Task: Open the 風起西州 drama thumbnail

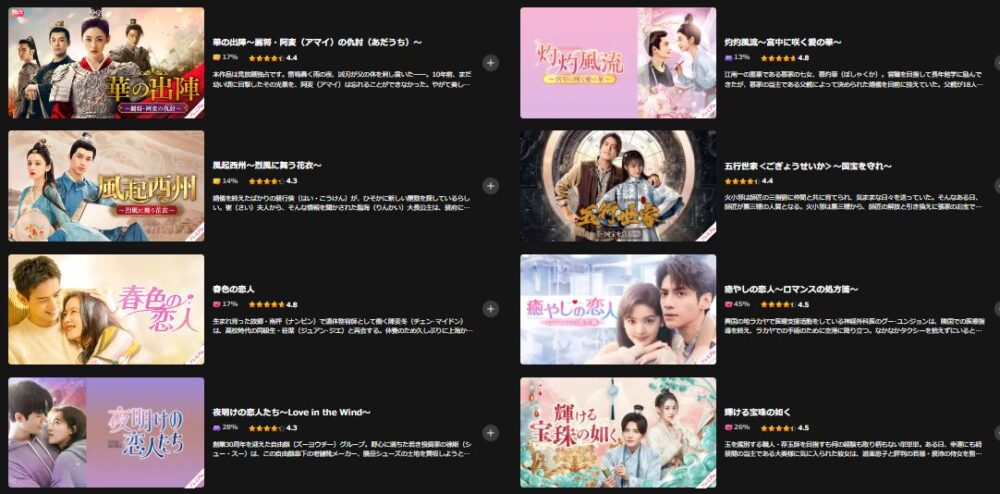Action: [x=106, y=186]
